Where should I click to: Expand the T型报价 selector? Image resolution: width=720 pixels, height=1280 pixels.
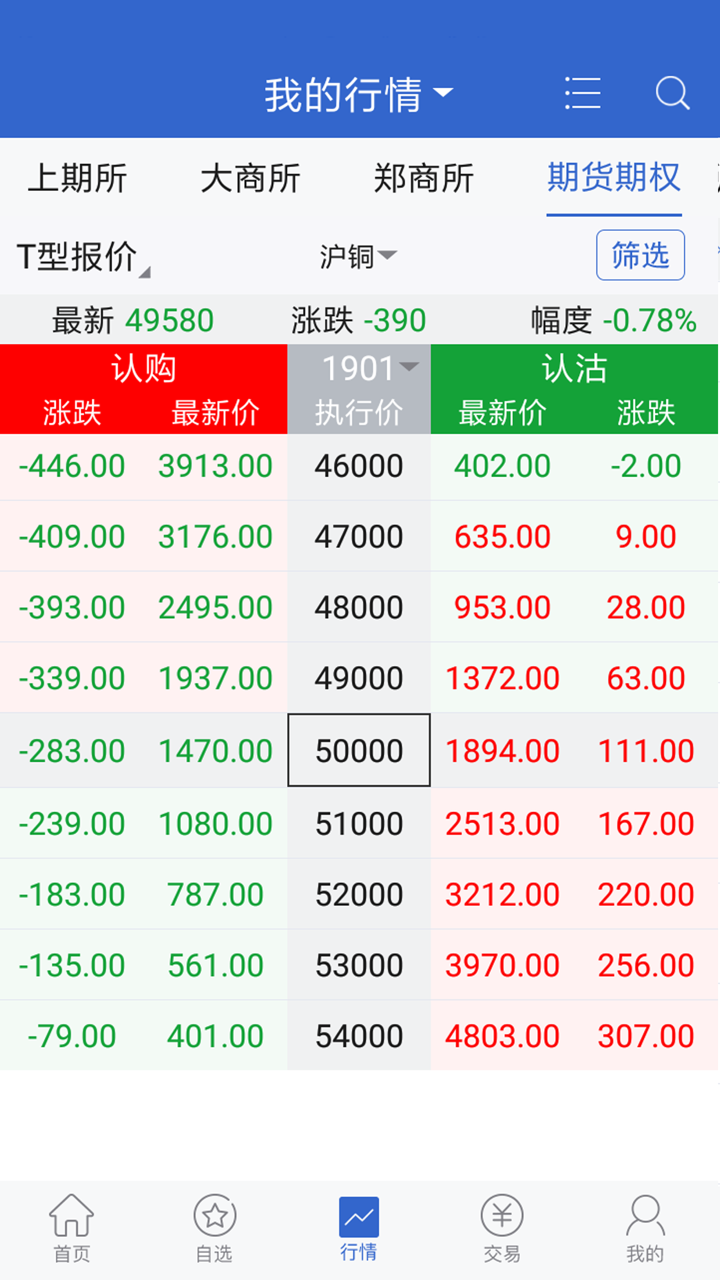click(82, 257)
